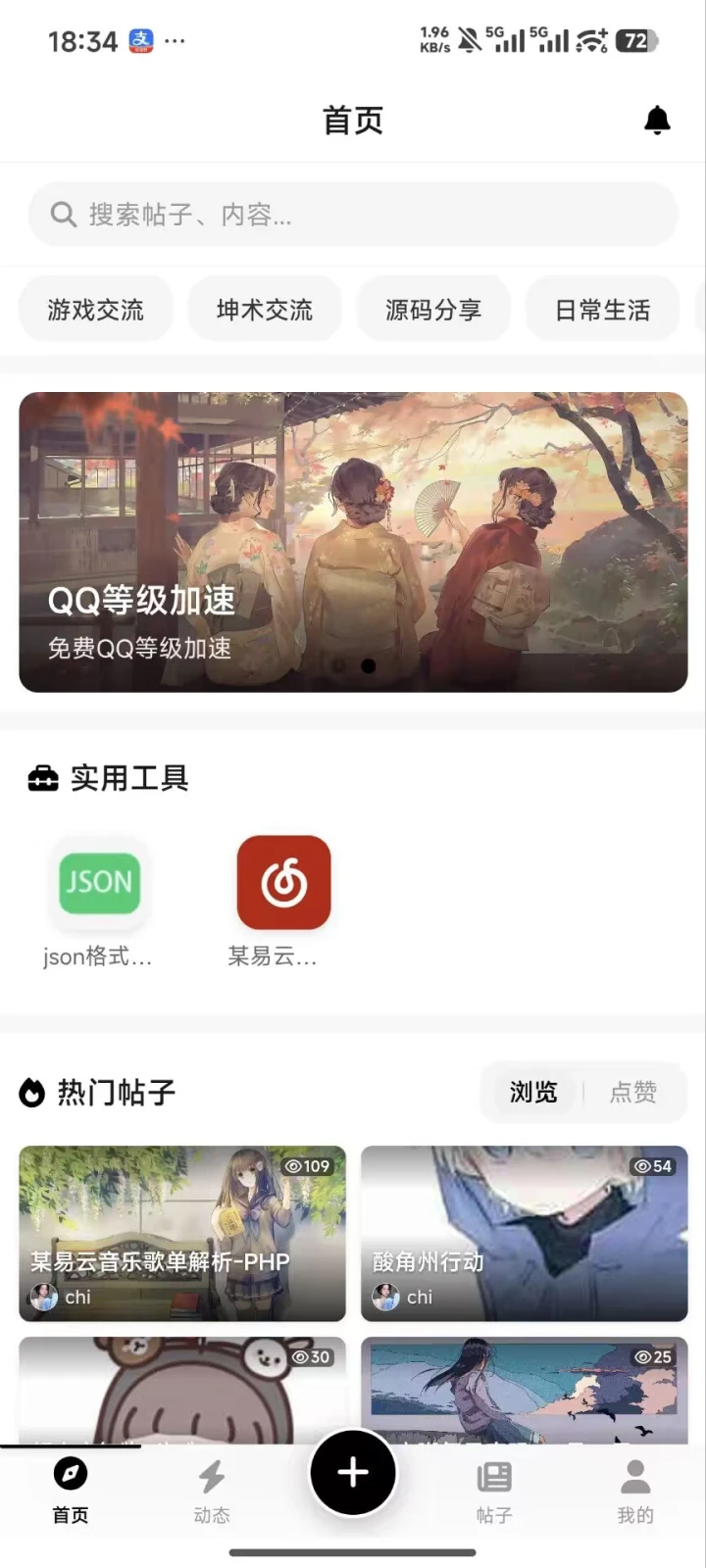Screen dimensions: 706x1568
Task: Sort hot posts by 浏览
Action: 533,1092
